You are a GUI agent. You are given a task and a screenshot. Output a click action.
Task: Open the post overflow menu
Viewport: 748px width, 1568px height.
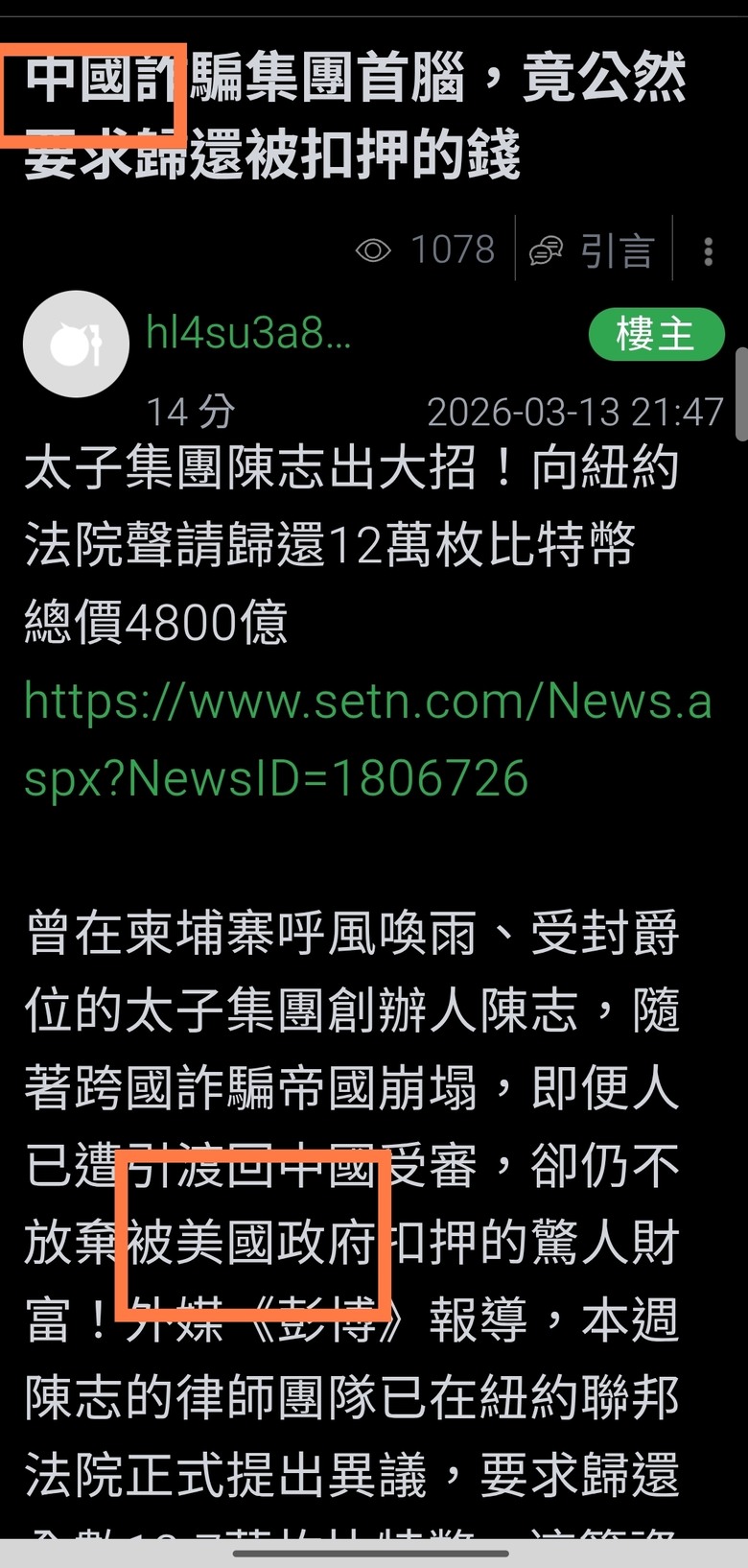[709, 251]
